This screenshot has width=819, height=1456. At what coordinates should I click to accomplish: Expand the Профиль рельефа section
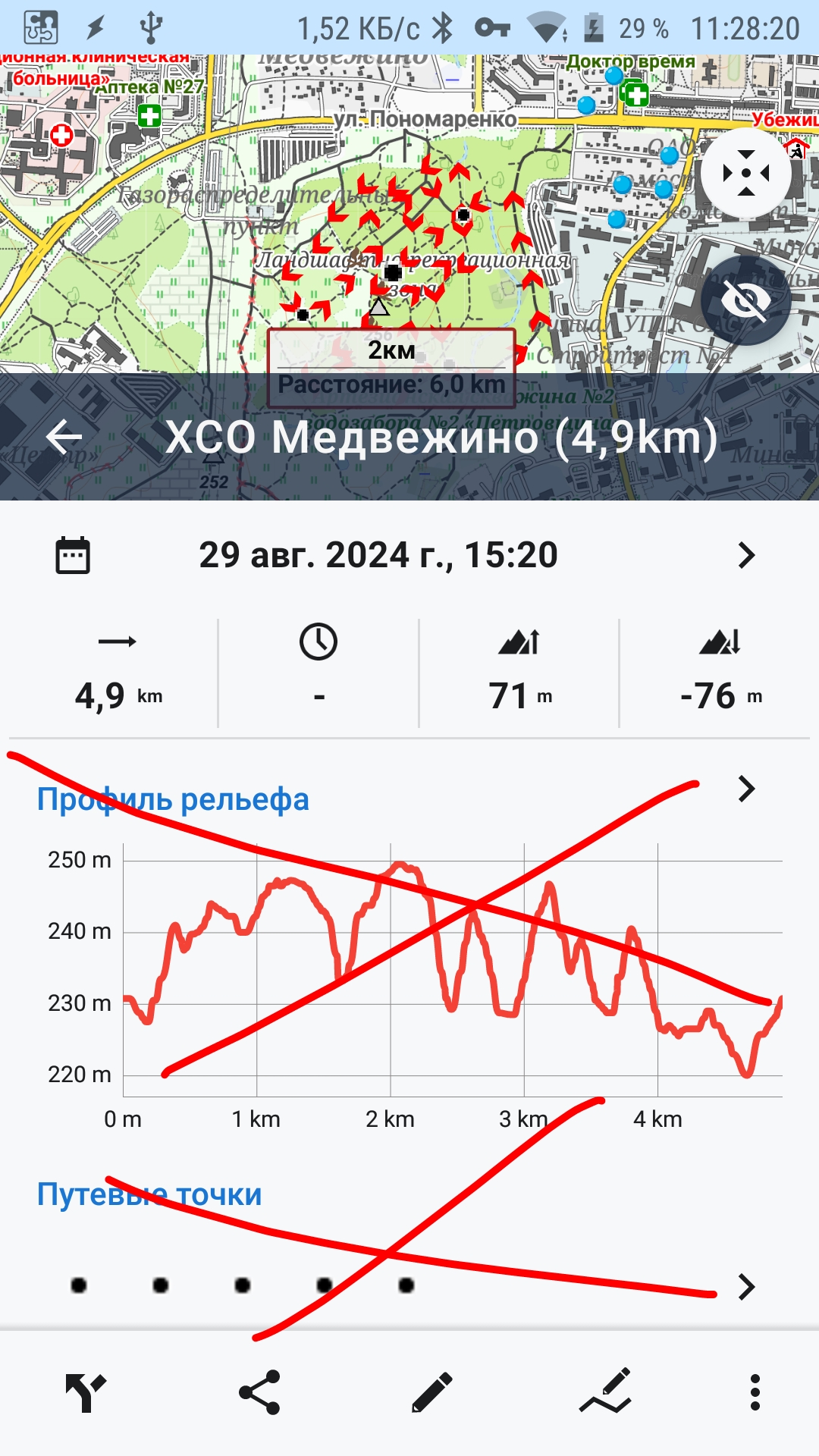[746, 789]
